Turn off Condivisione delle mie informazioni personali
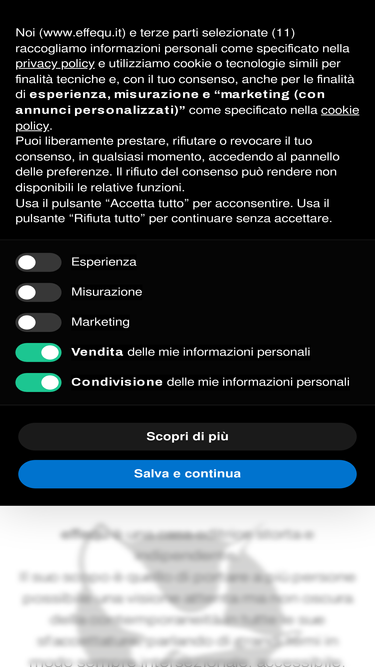This screenshot has height=667, width=375. click(38, 382)
